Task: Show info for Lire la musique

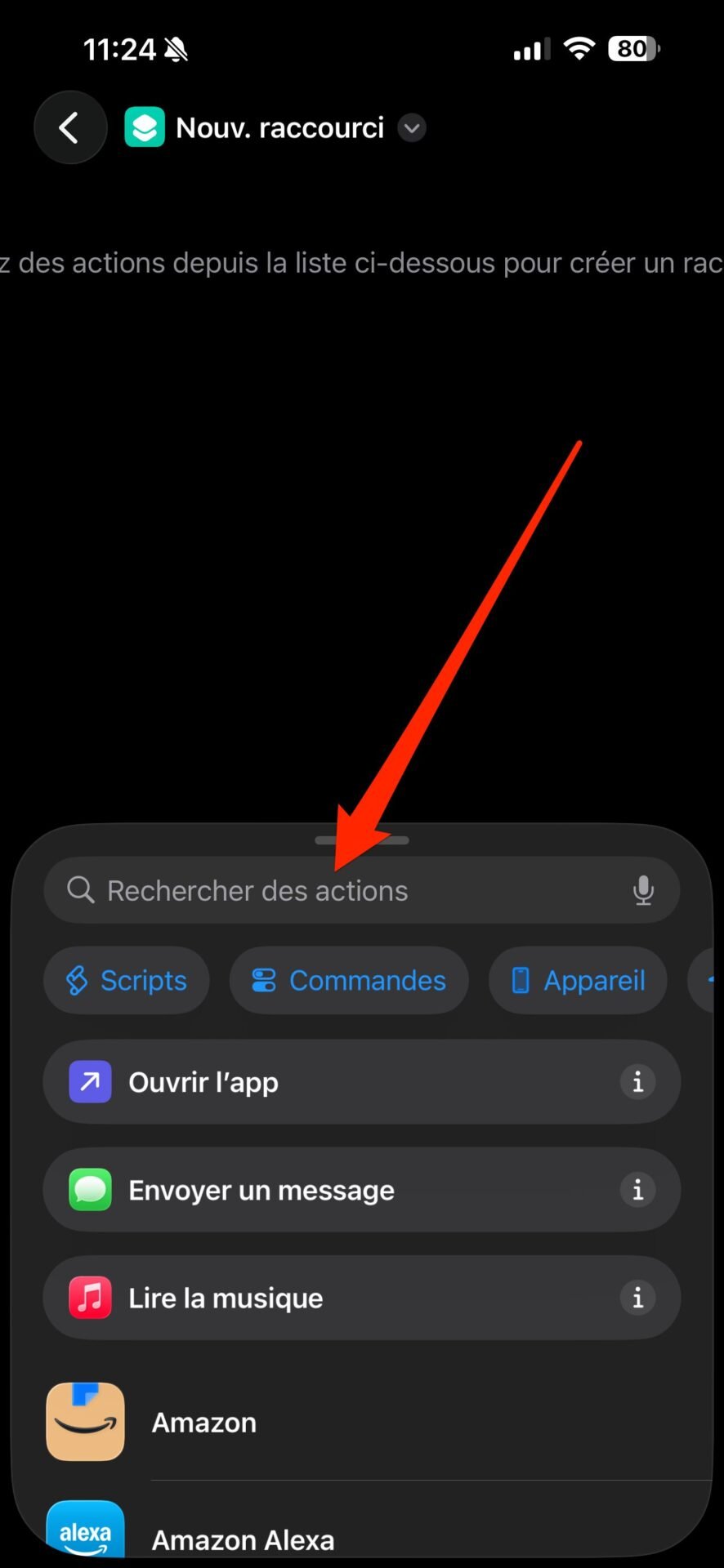Action: (x=637, y=1298)
